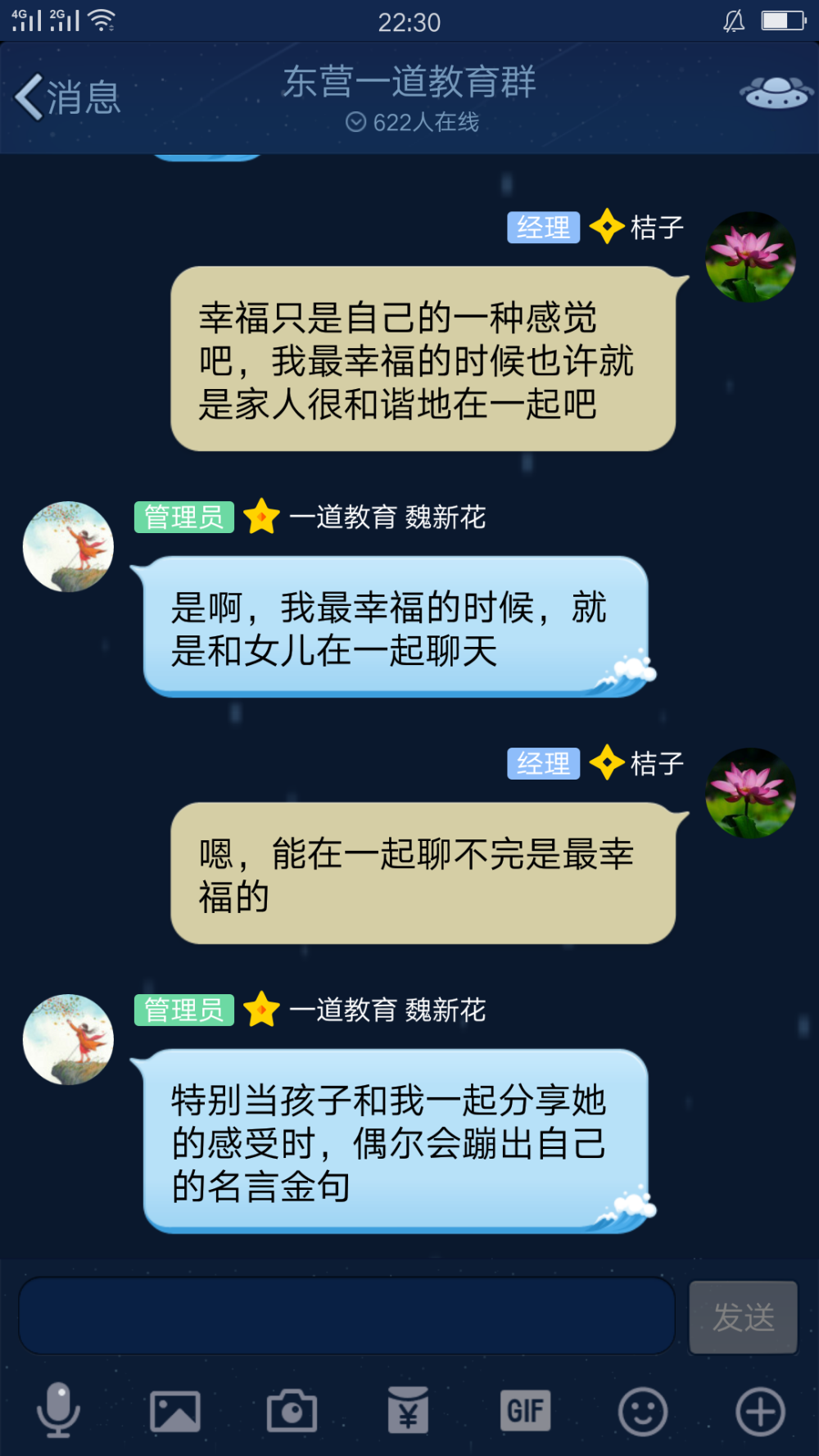Tap 622人在线 online members indicator

coord(412,122)
